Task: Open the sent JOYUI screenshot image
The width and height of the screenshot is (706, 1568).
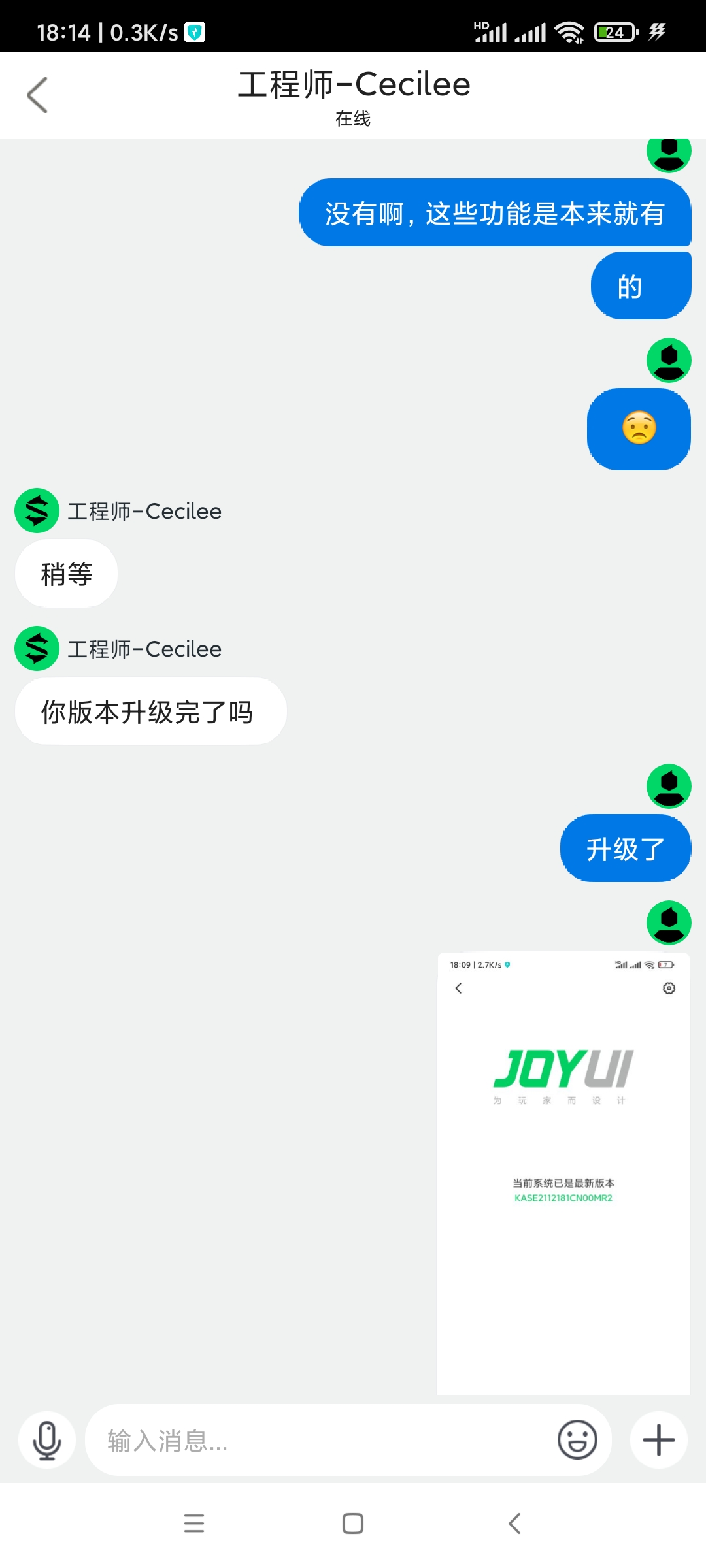Action: click(563, 1173)
